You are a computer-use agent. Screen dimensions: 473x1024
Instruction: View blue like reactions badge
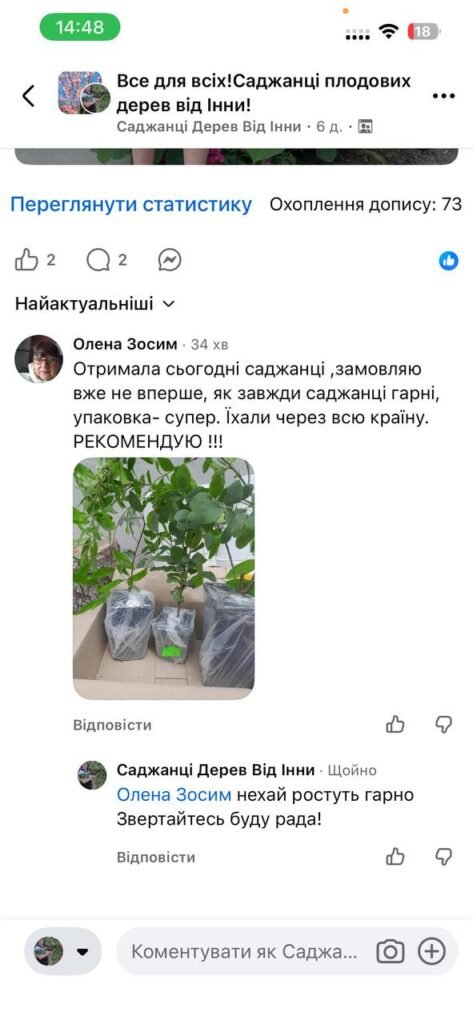[x=448, y=261]
